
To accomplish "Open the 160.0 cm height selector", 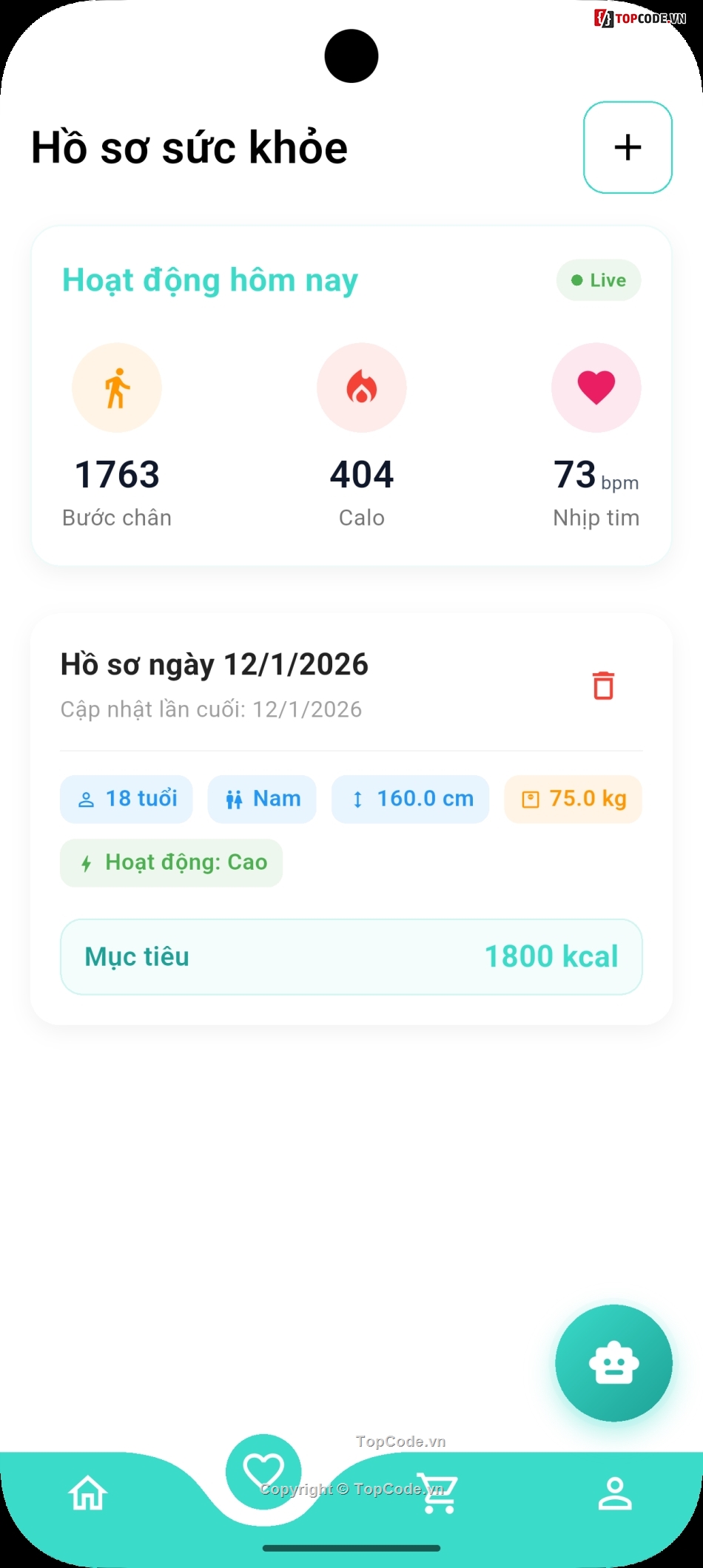I will click(411, 799).
